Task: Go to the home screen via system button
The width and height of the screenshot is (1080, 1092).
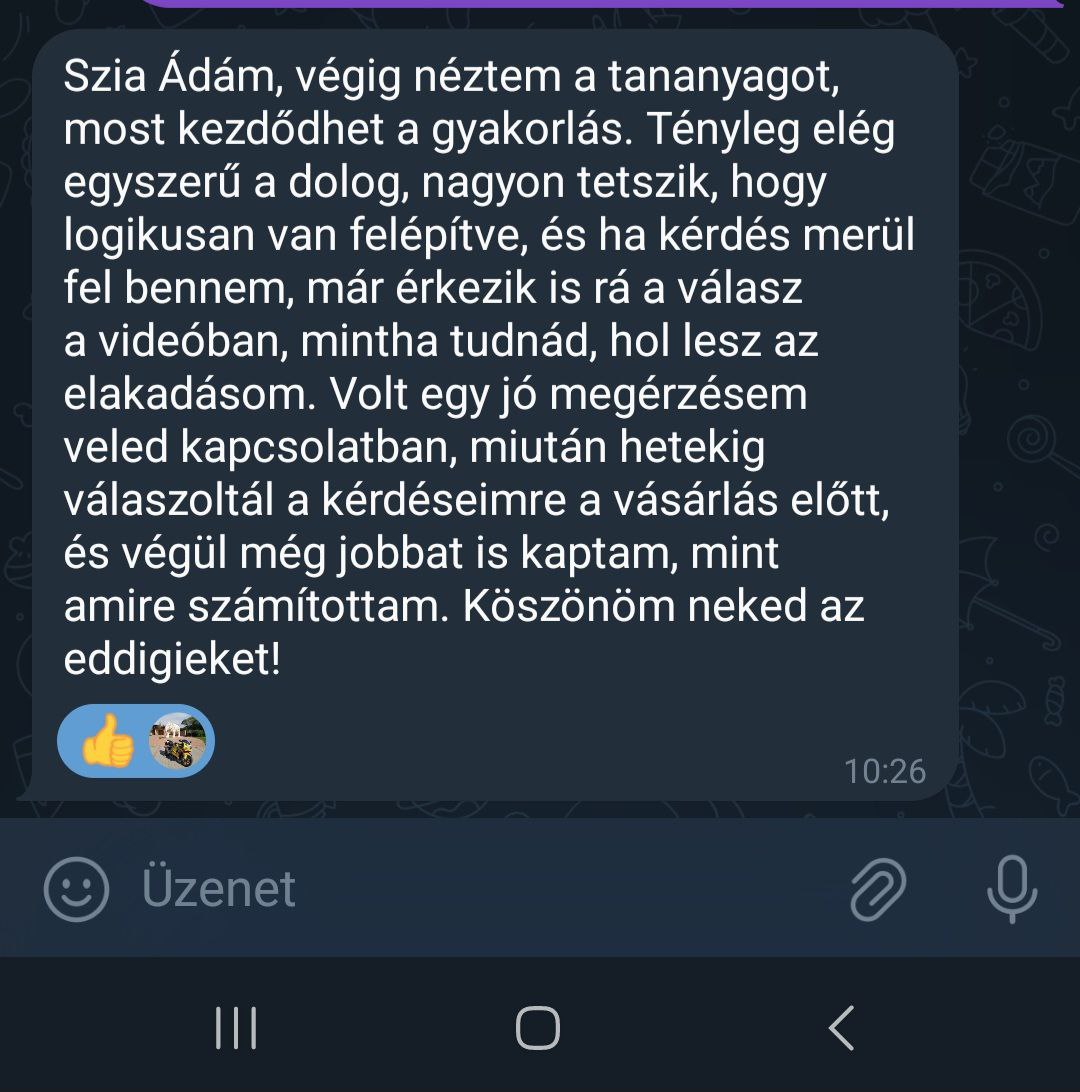Action: 538,1027
